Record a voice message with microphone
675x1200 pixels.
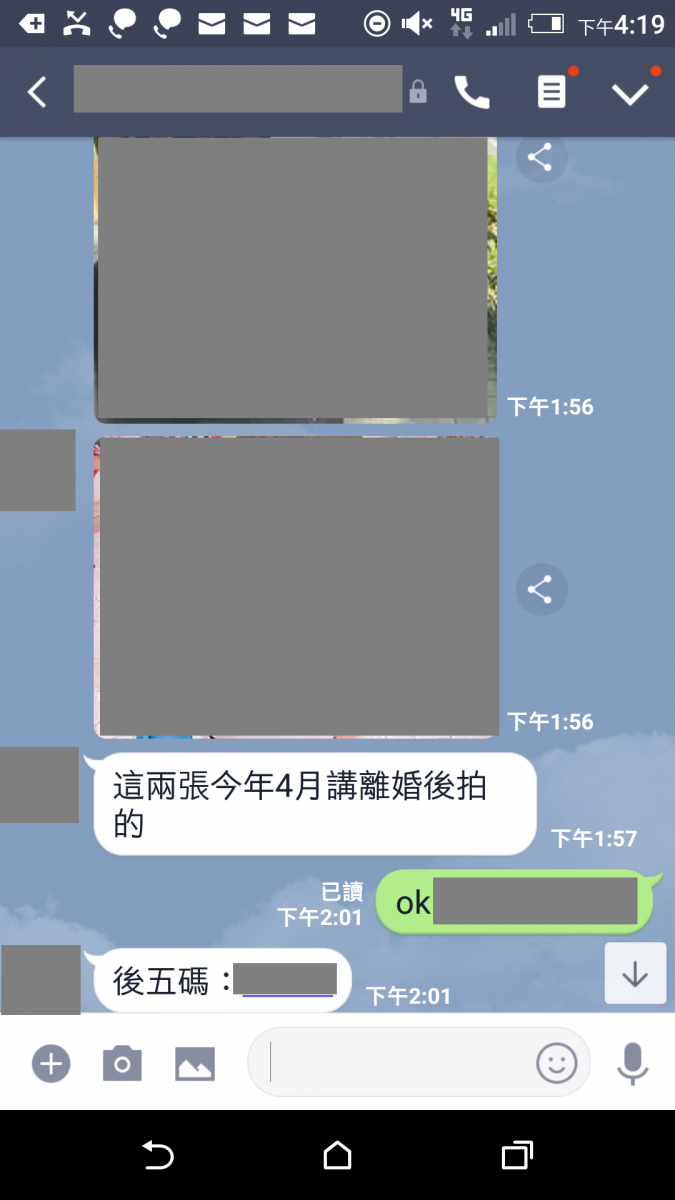coord(632,1063)
